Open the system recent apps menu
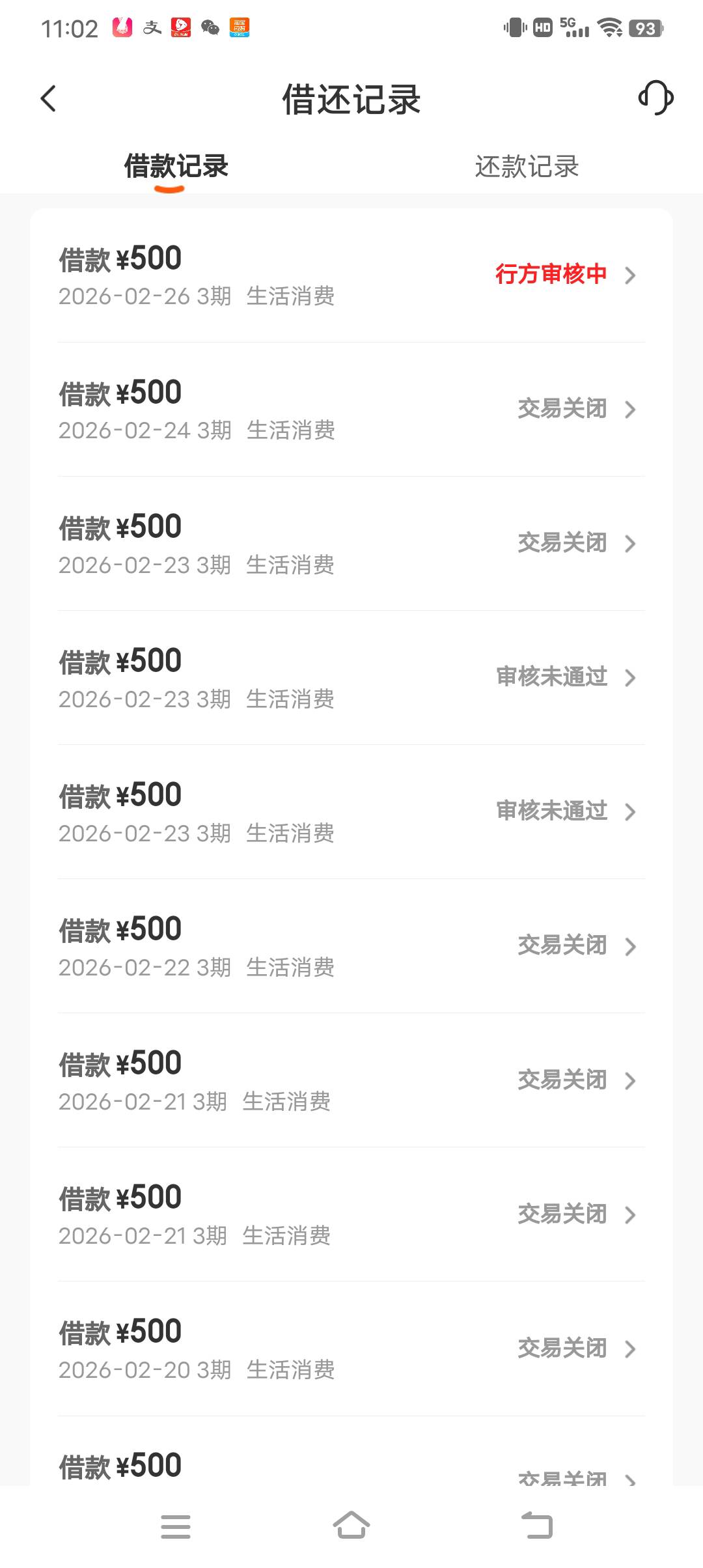Screen dimensions: 703x1568 (x=176, y=1526)
